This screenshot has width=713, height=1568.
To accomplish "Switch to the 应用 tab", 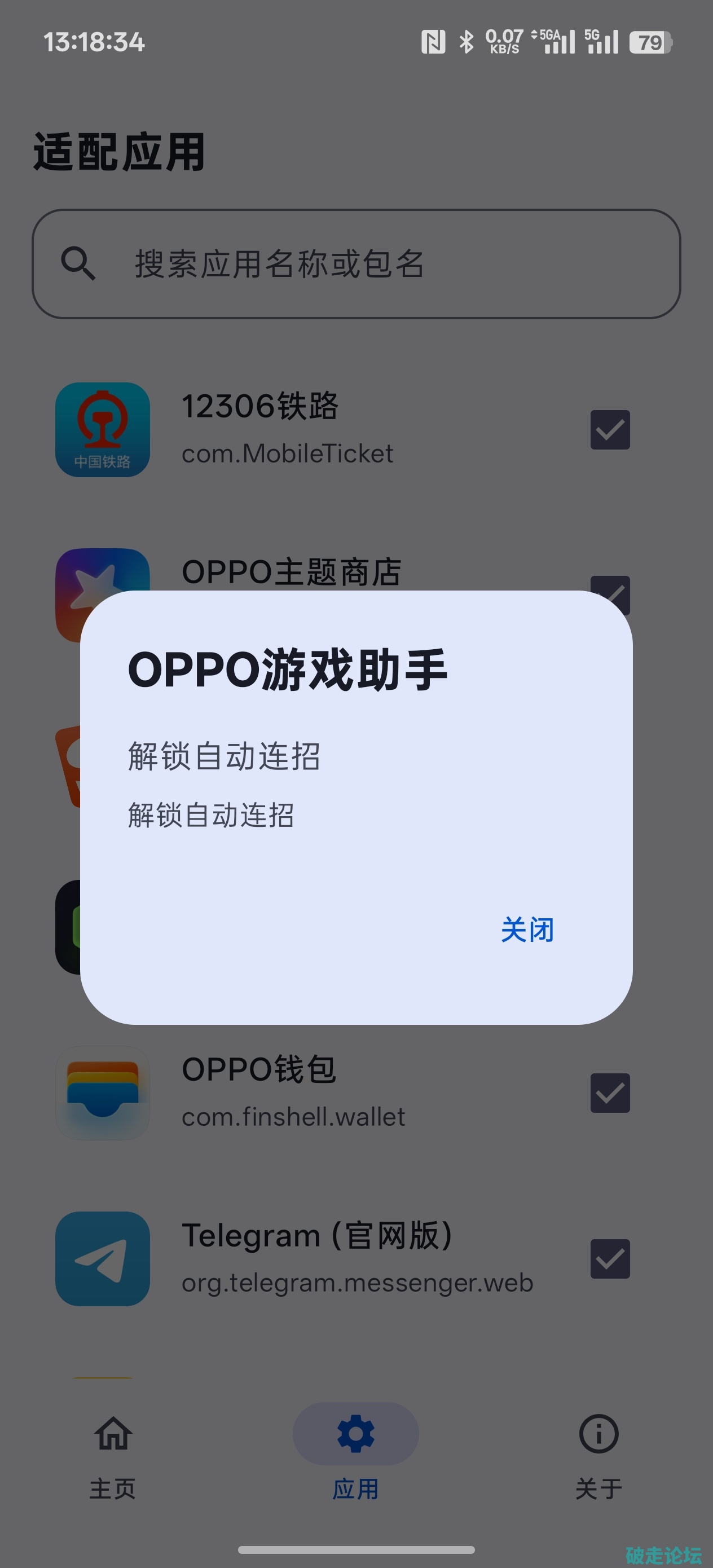I will coord(355,1457).
